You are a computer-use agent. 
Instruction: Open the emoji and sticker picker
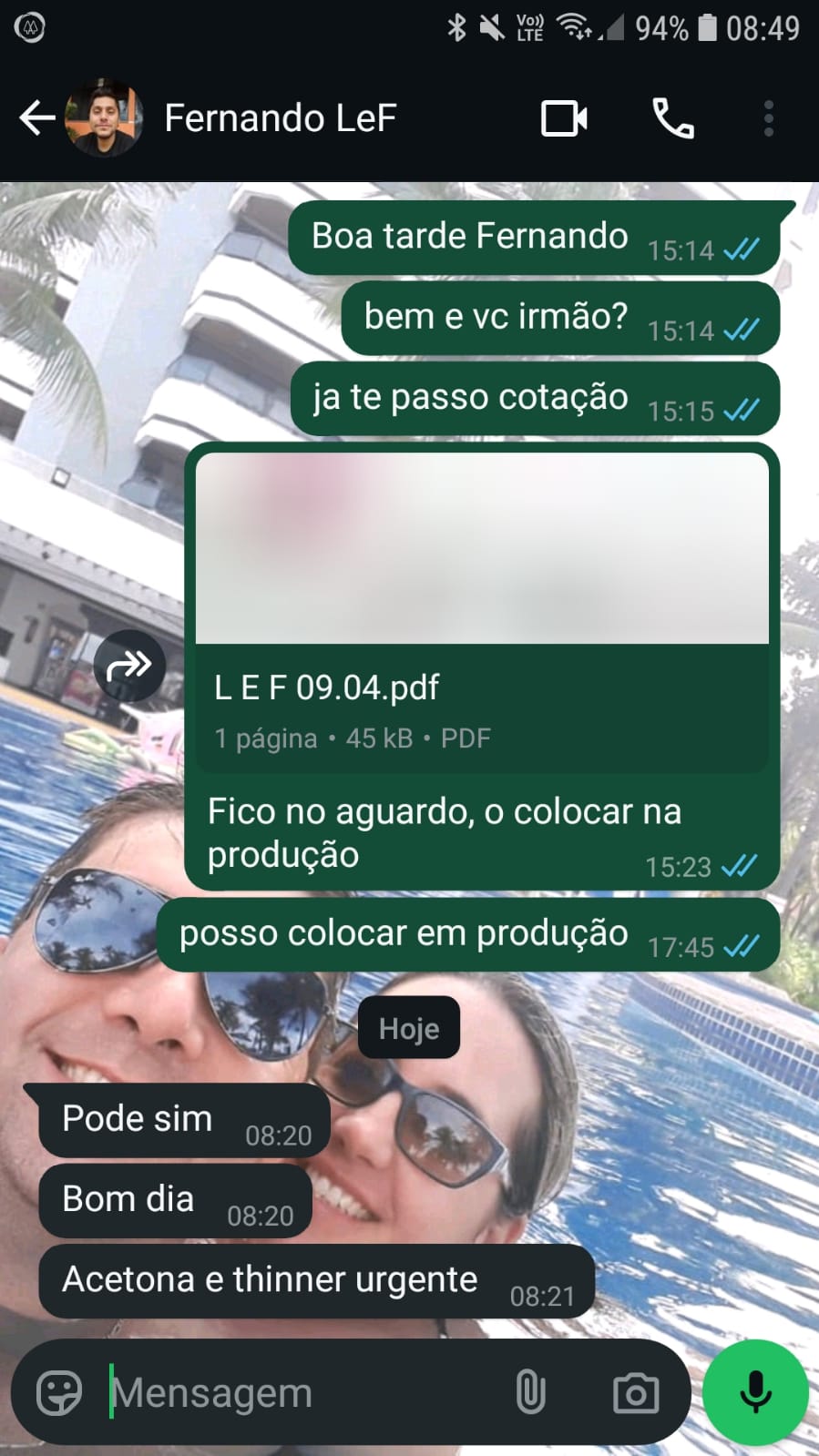pos(59,1393)
